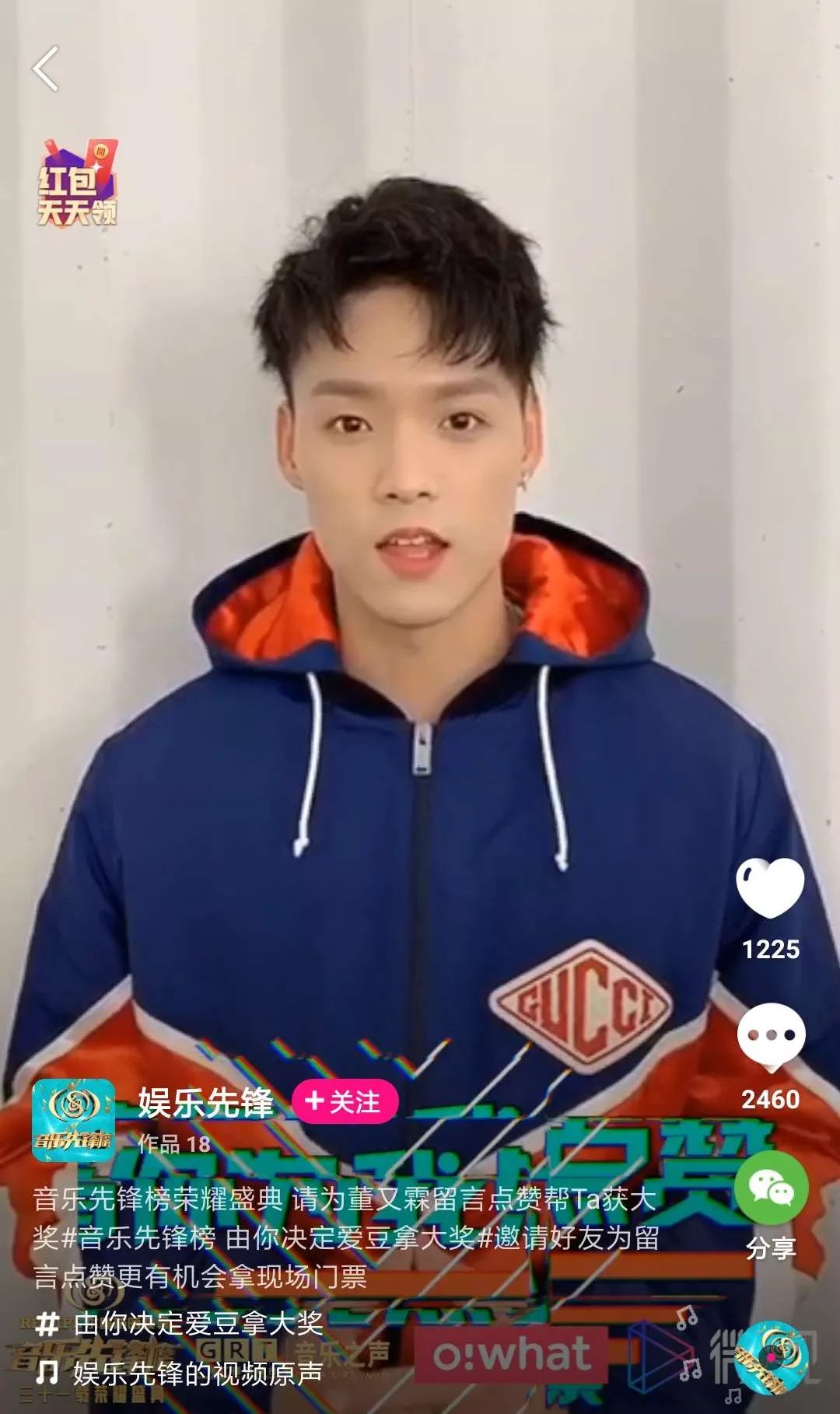Open the 红包天天领 red packet banner
840x1414 pixels.
(77, 184)
